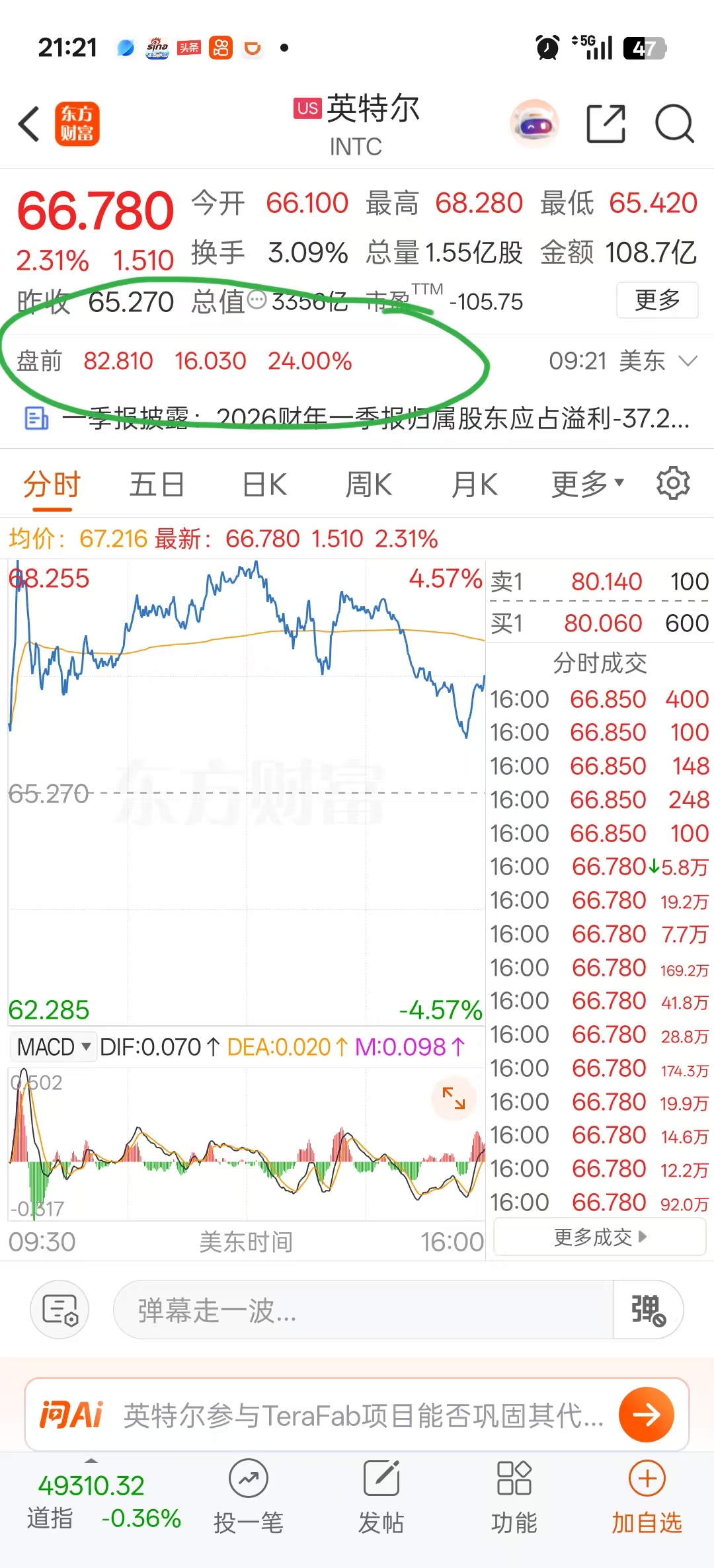This screenshot has width=714, height=1568.
Task: Show the 月K chart tab
Action: coord(474,485)
